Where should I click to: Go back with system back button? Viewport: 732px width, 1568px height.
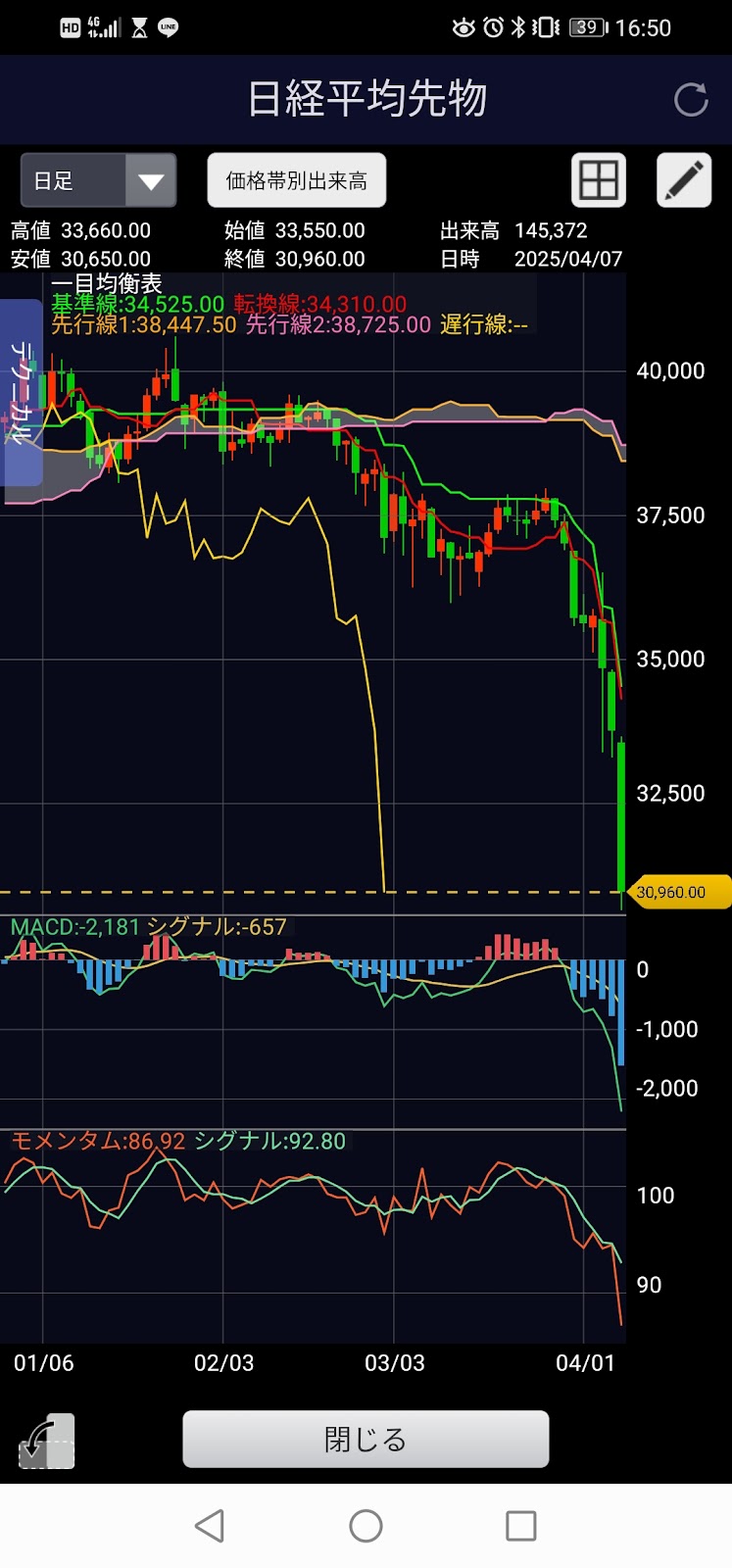[210, 1526]
